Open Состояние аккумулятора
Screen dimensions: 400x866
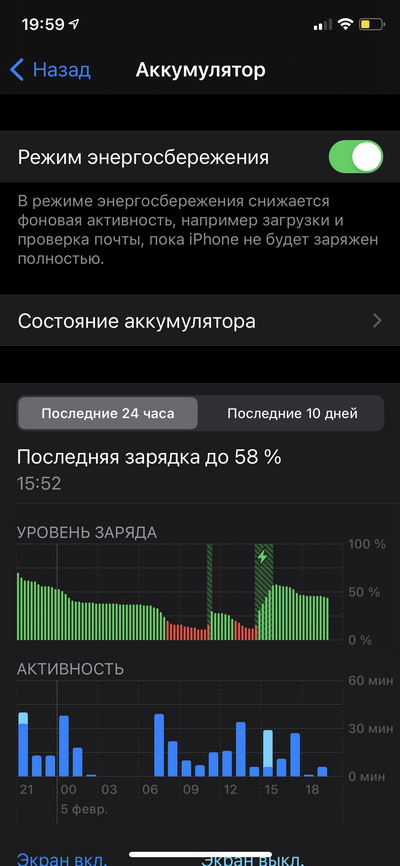coord(200,321)
